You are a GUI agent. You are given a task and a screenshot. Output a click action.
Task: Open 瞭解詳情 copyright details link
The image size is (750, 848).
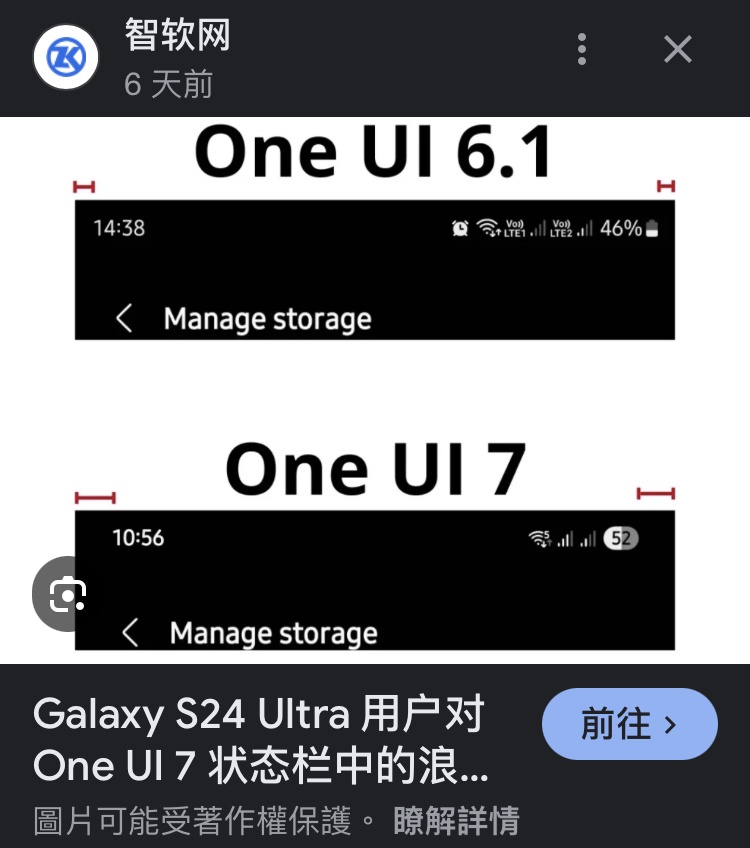pyautogui.click(x=456, y=821)
